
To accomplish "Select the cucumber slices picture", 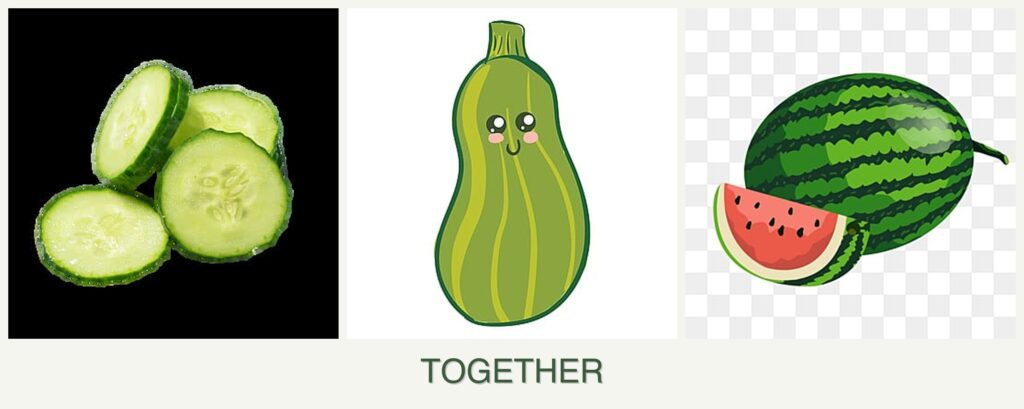I will 173,173.
